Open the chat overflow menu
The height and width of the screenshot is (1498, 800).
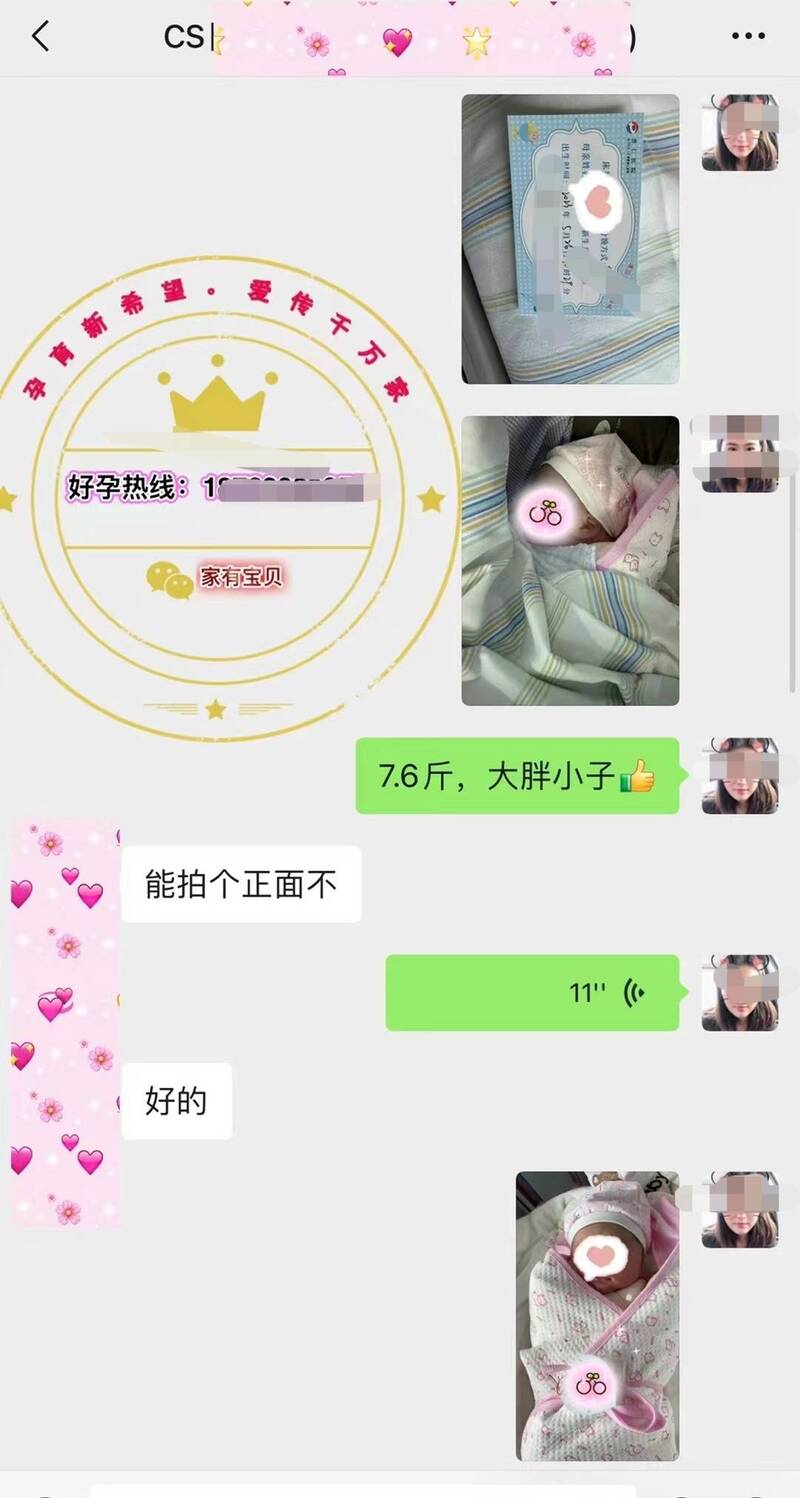[x=748, y=37]
